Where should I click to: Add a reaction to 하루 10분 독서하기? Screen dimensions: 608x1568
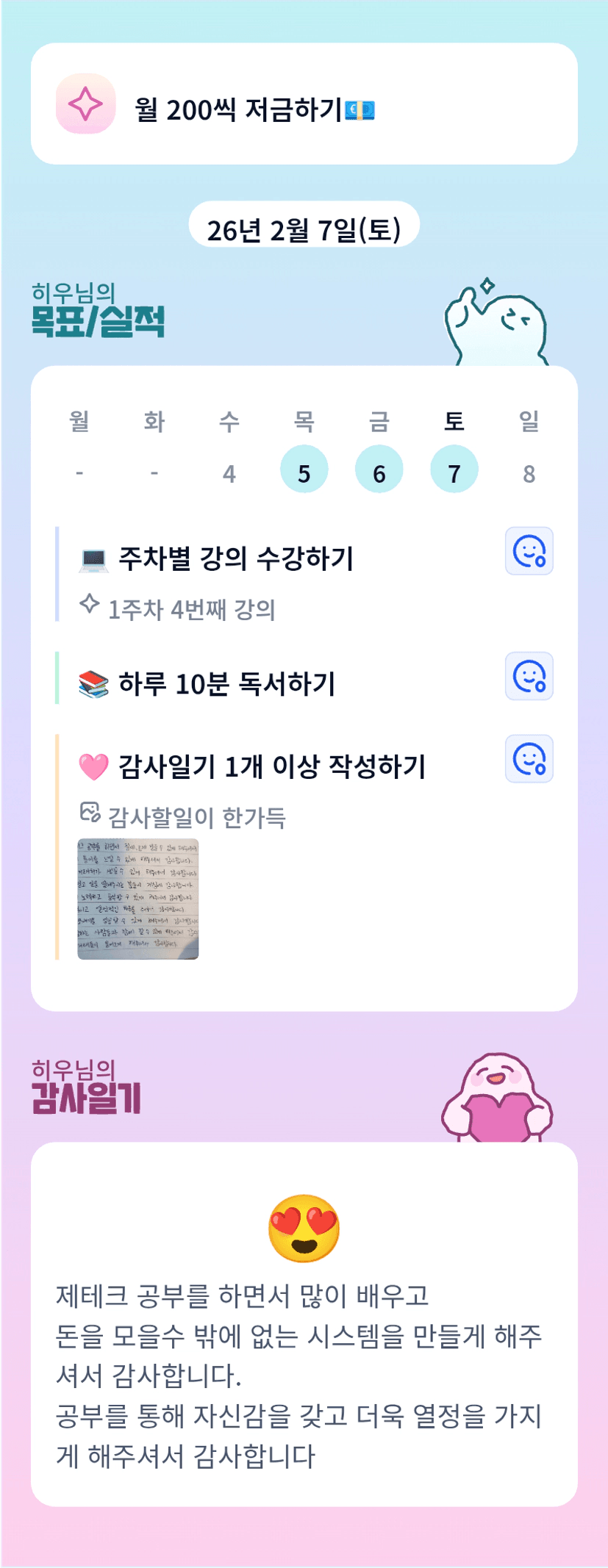(529, 676)
